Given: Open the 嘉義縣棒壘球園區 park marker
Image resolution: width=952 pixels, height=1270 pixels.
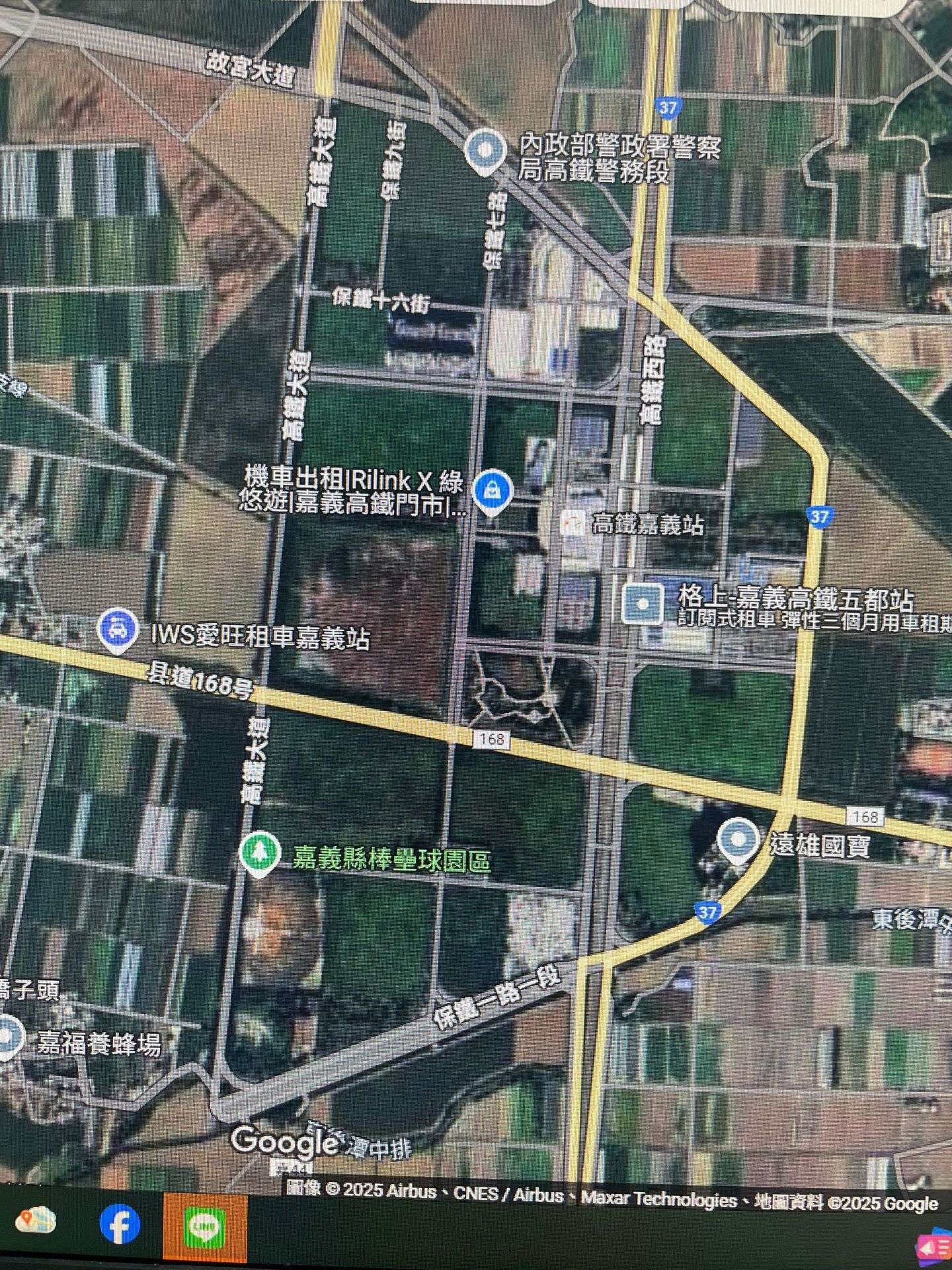Looking at the screenshot, I should coord(258,853).
